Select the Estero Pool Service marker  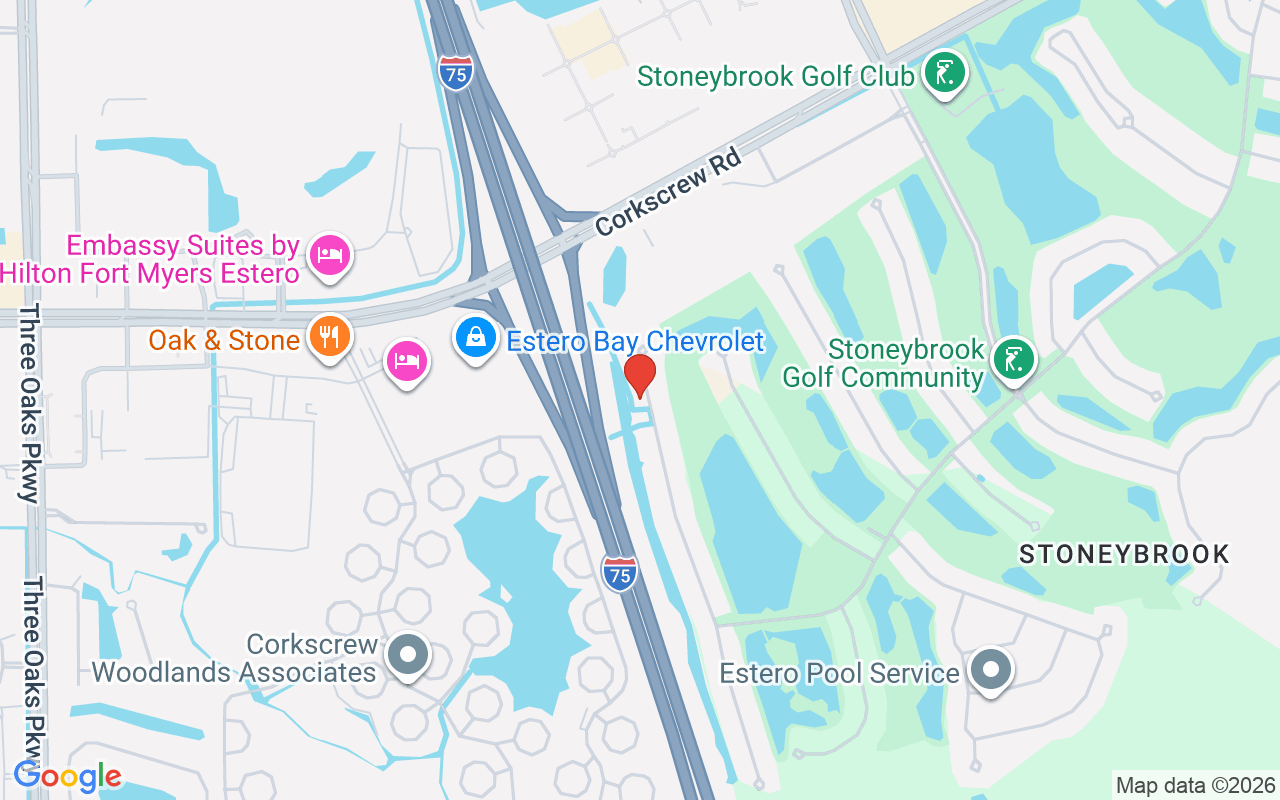tap(990, 669)
